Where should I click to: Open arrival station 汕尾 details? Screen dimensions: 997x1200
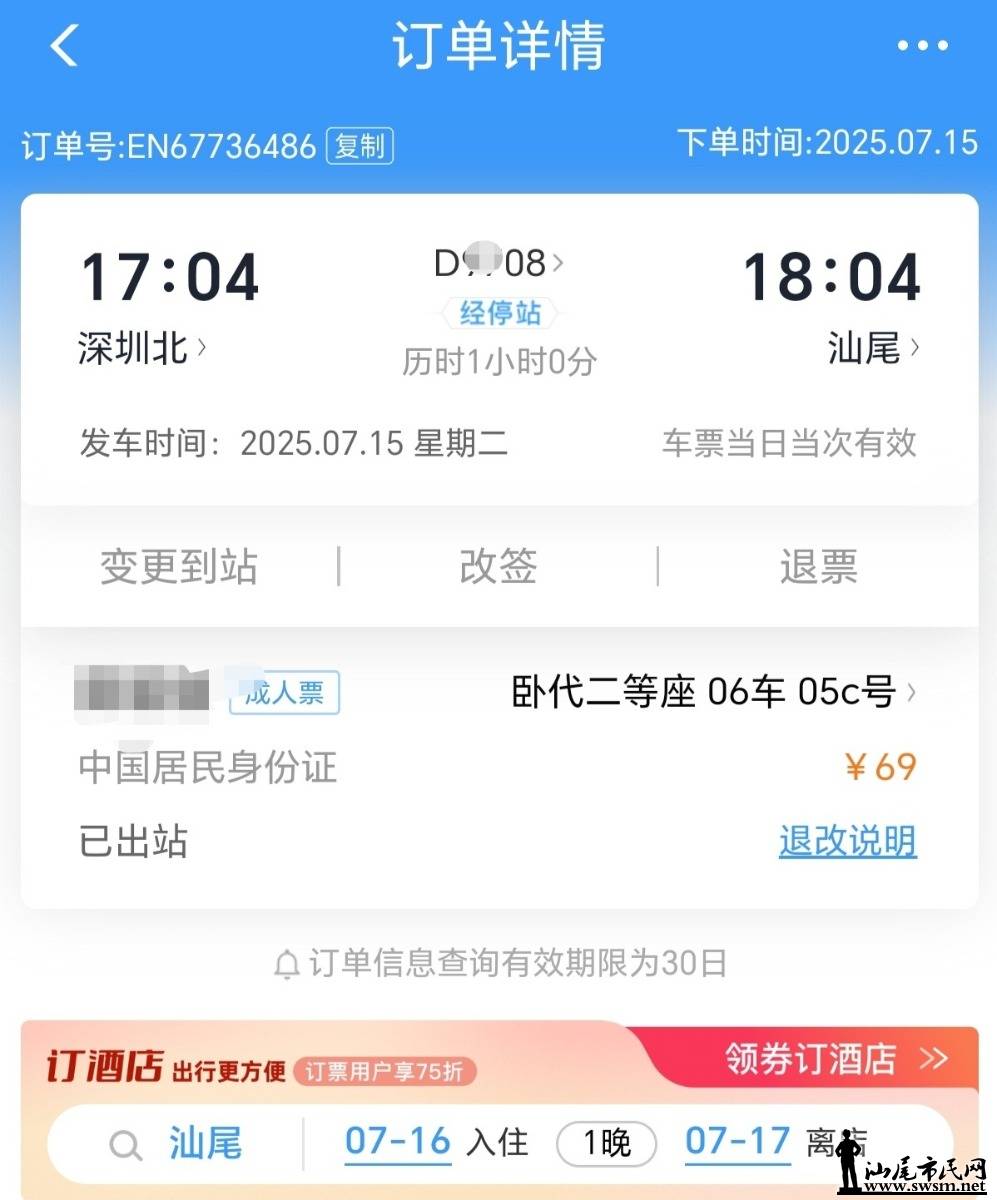click(872, 348)
